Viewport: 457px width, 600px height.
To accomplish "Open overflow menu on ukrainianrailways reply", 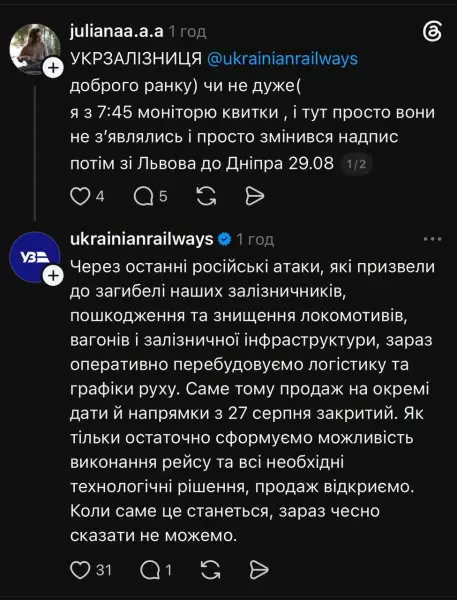I will click(433, 239).
